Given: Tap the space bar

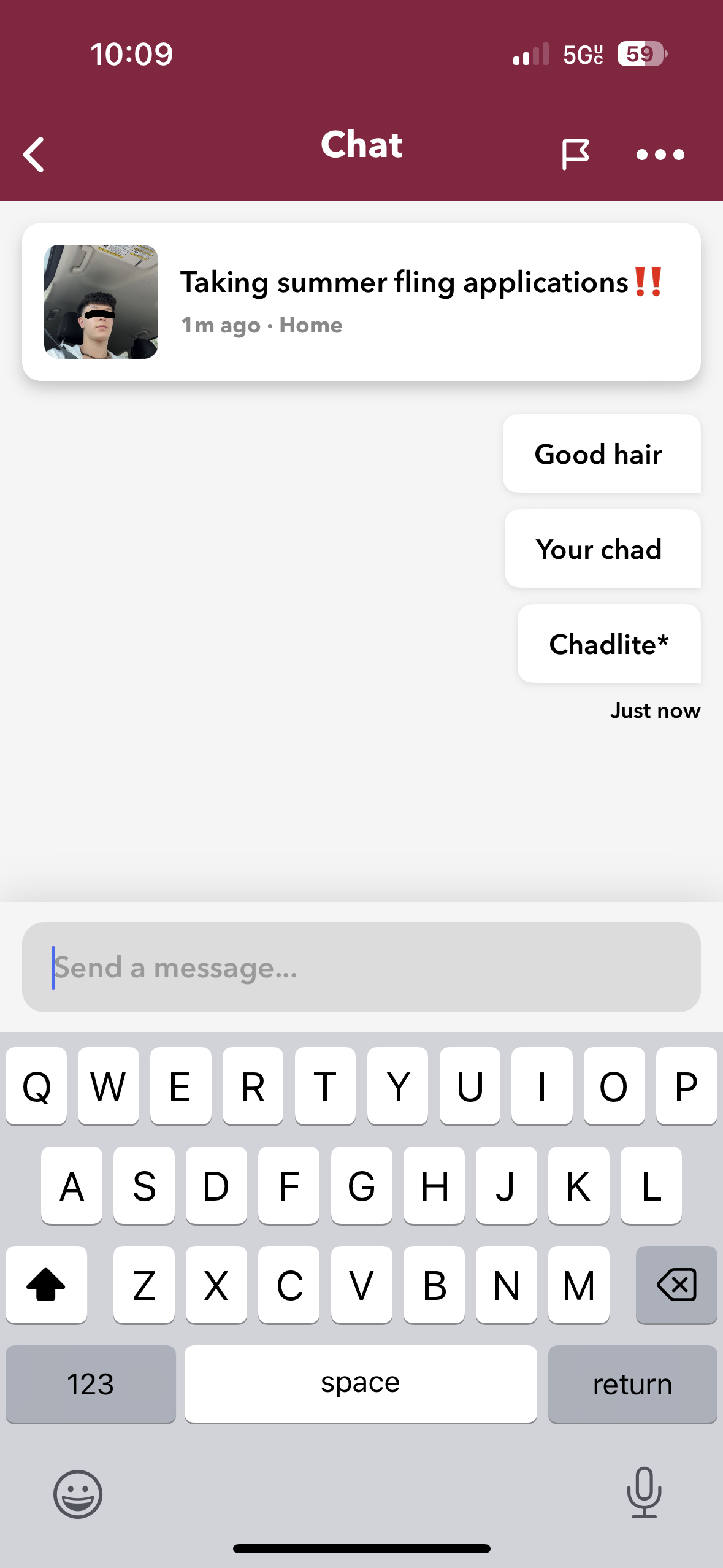Looking at the screenshot, I should click(x=361, y=1384).
